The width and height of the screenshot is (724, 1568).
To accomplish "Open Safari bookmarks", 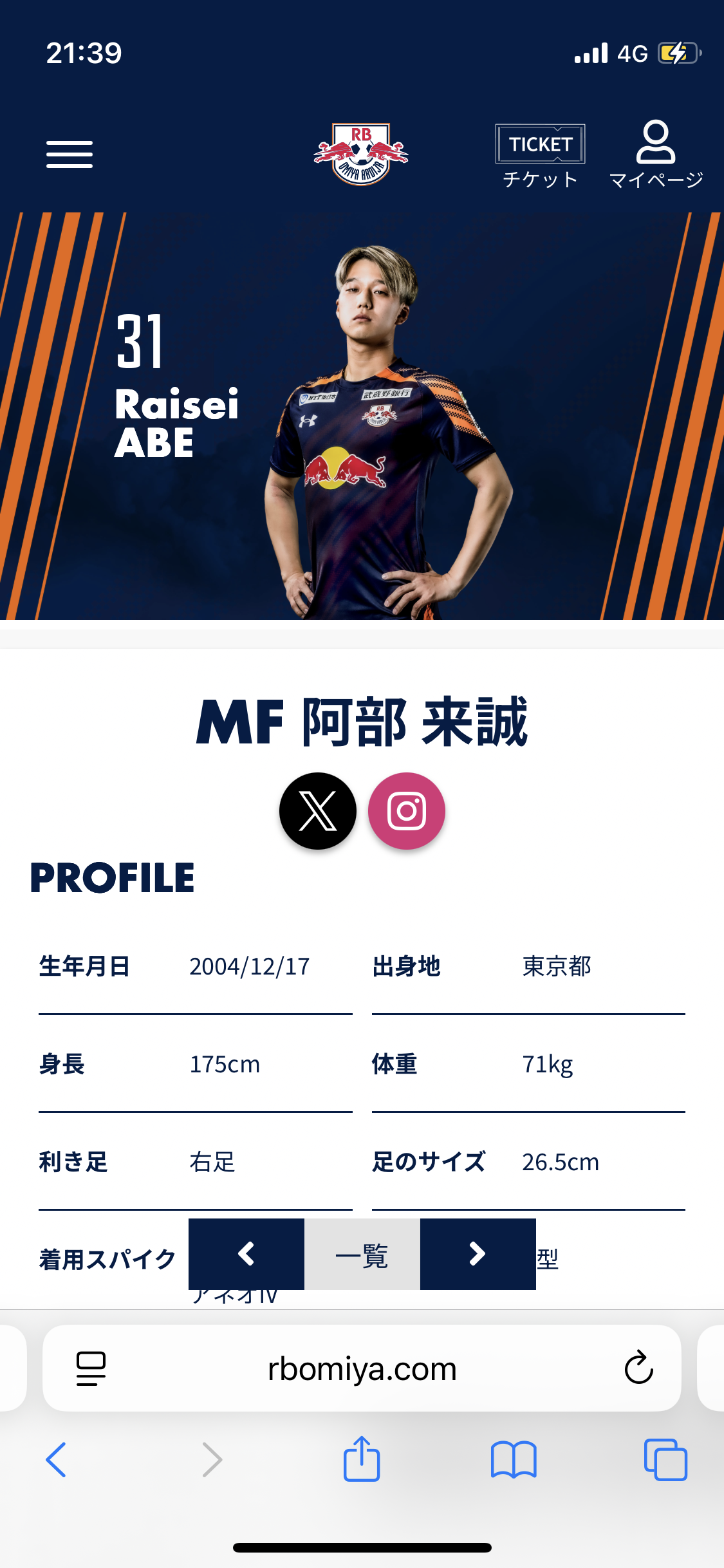I will 514,1459.
